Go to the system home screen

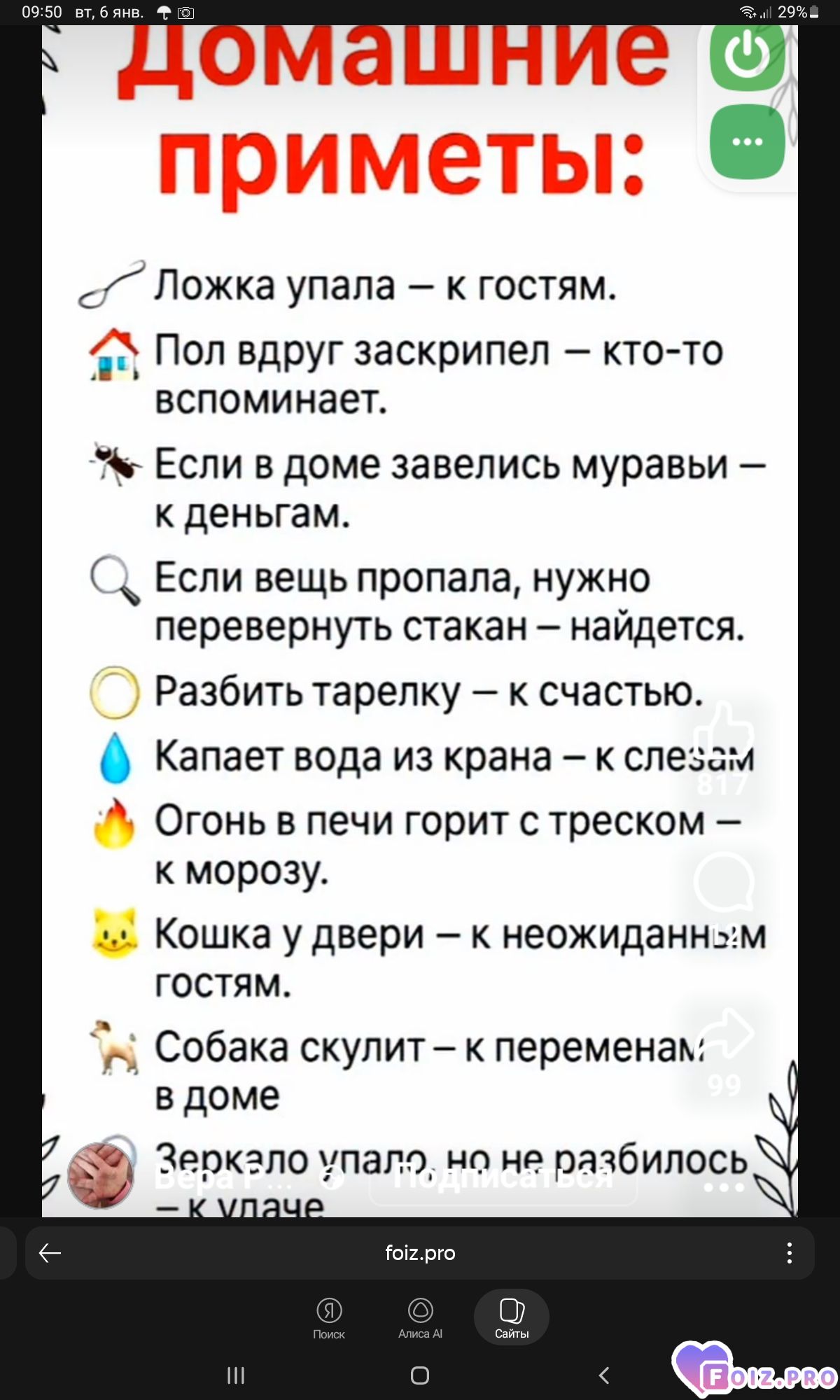click(420, 1375)
